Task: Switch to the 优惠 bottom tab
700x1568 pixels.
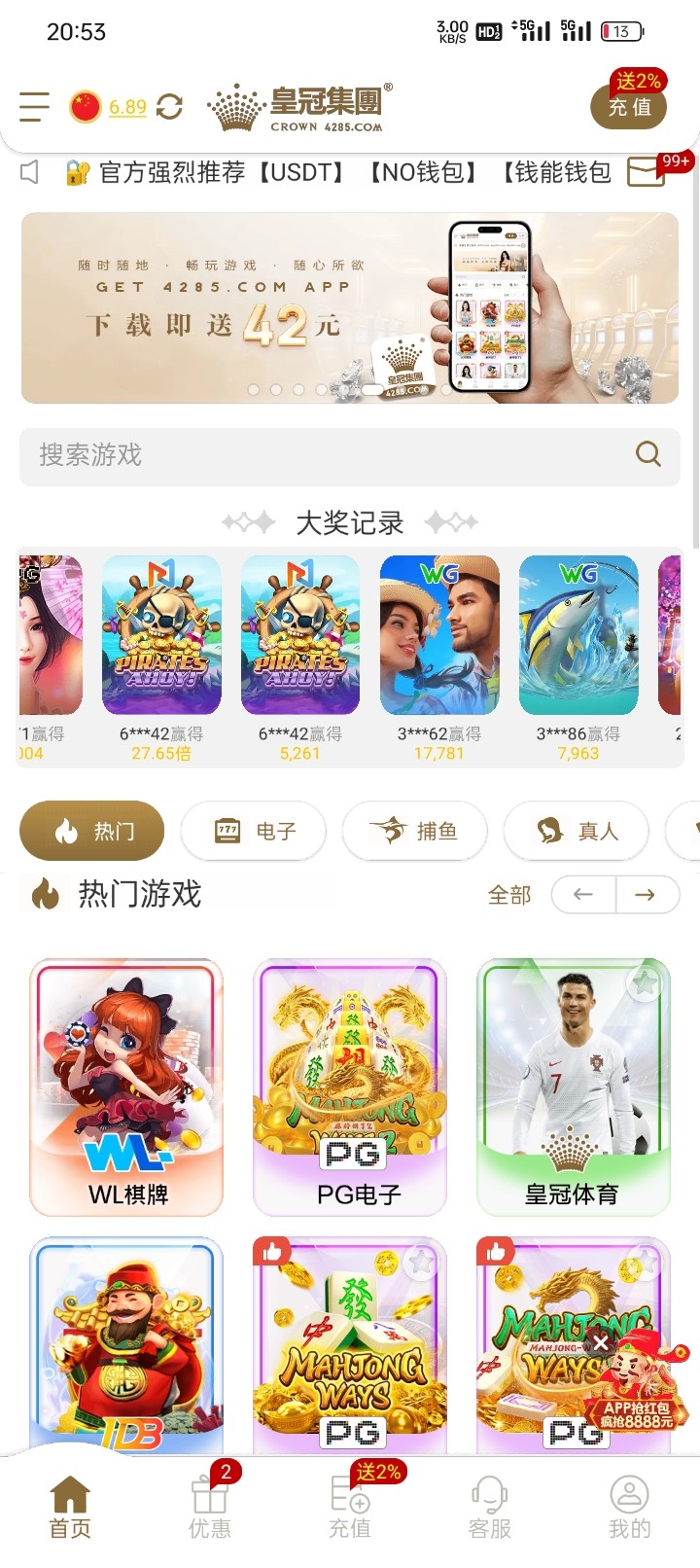Action: 210,1506
